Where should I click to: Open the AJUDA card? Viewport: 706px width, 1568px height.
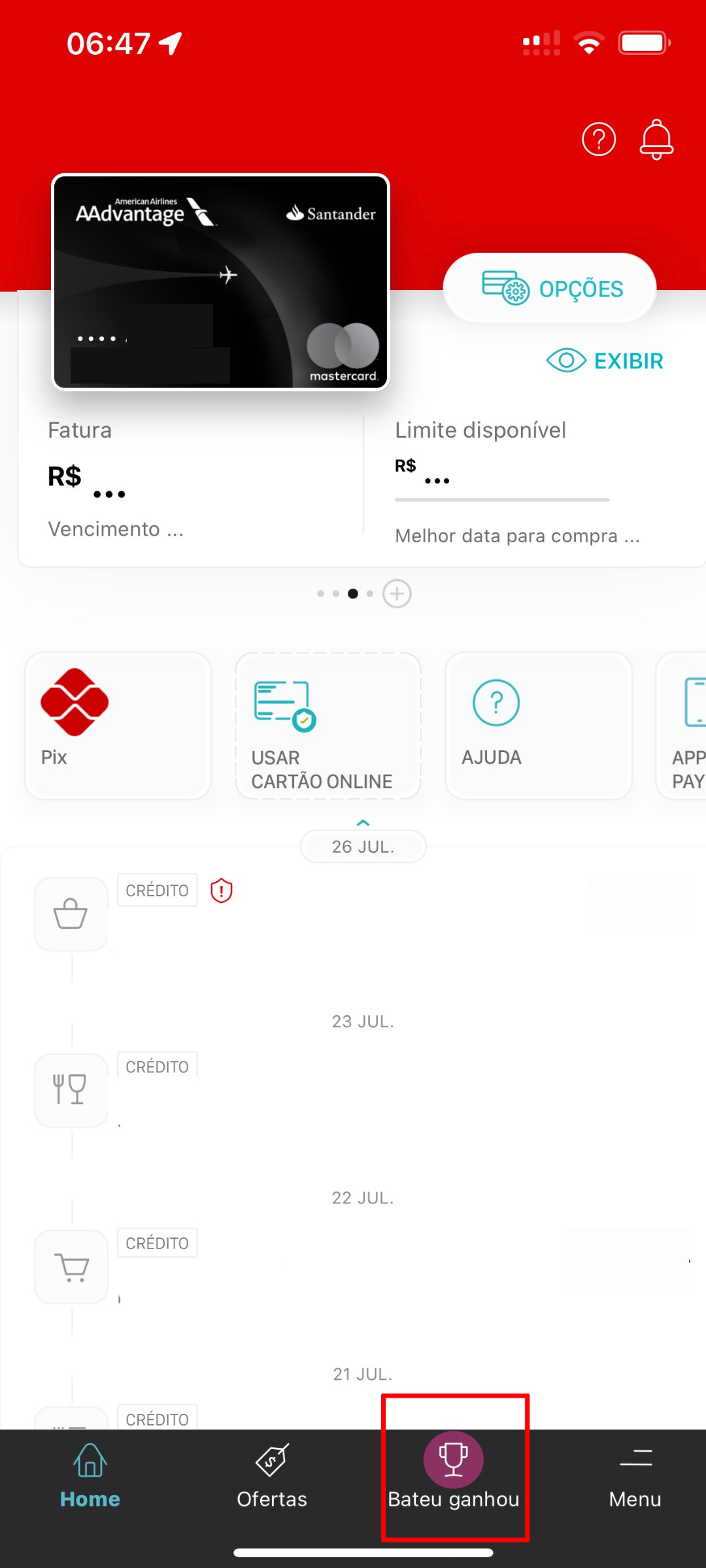tap(539, 726)
